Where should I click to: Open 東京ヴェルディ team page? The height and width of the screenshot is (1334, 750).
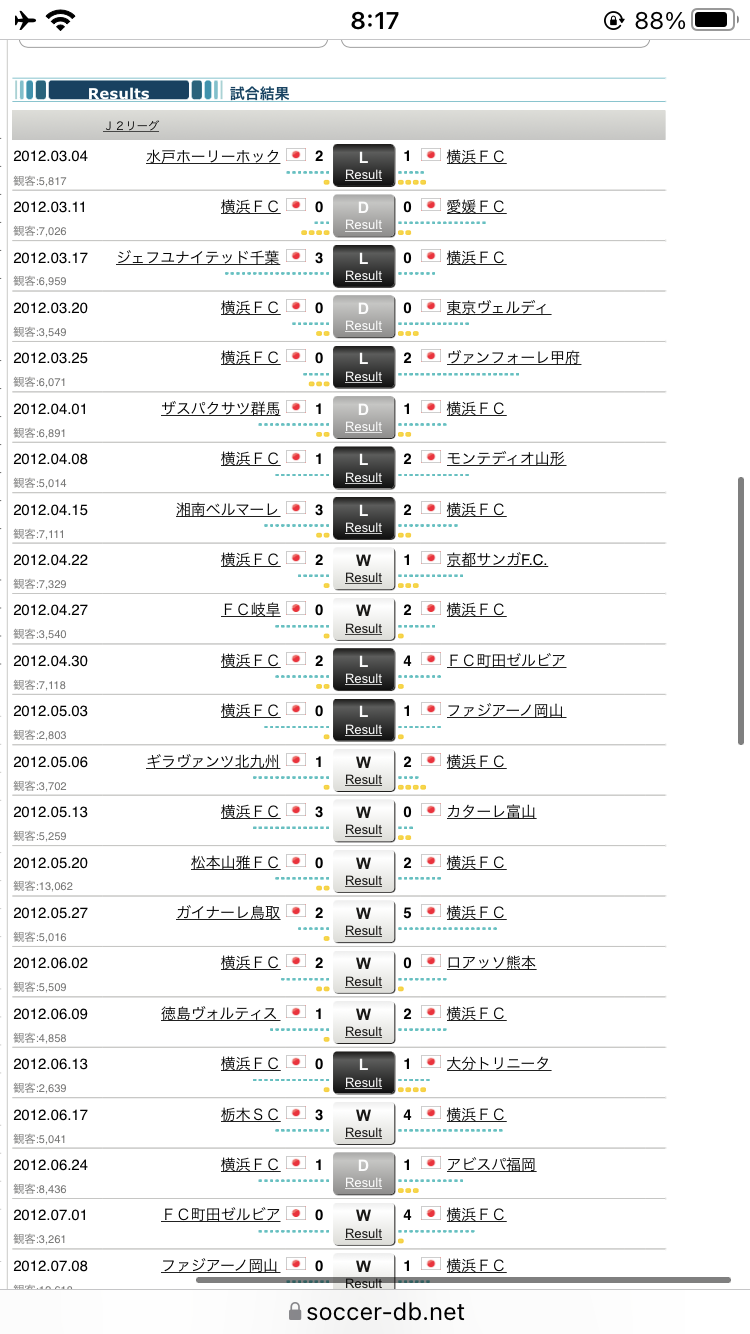tap(498, 308)
